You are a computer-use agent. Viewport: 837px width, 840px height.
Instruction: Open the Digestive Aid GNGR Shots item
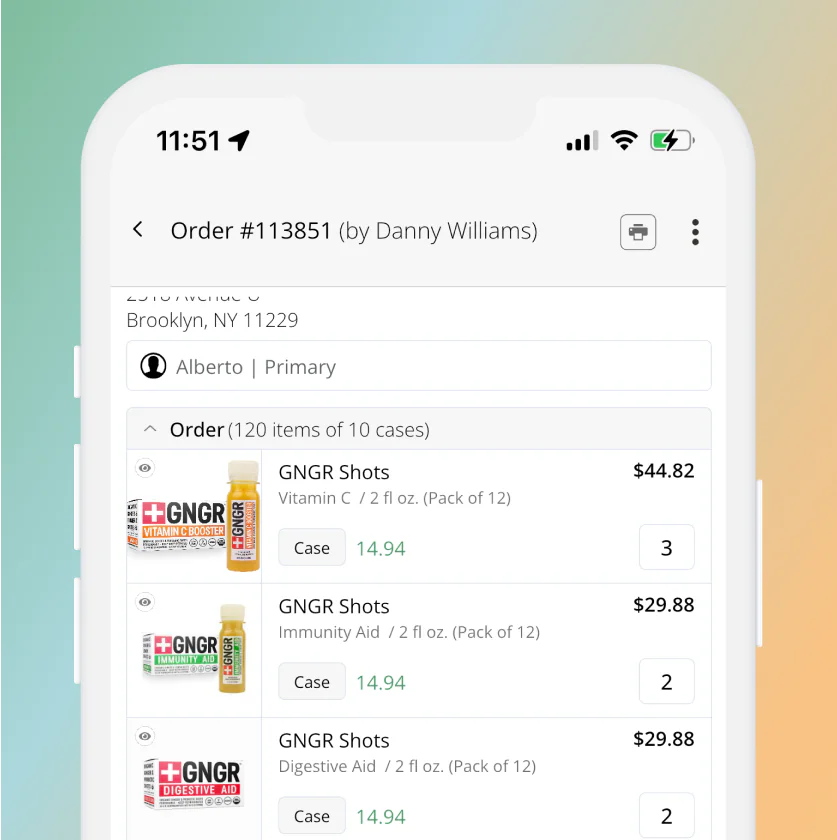334,740
